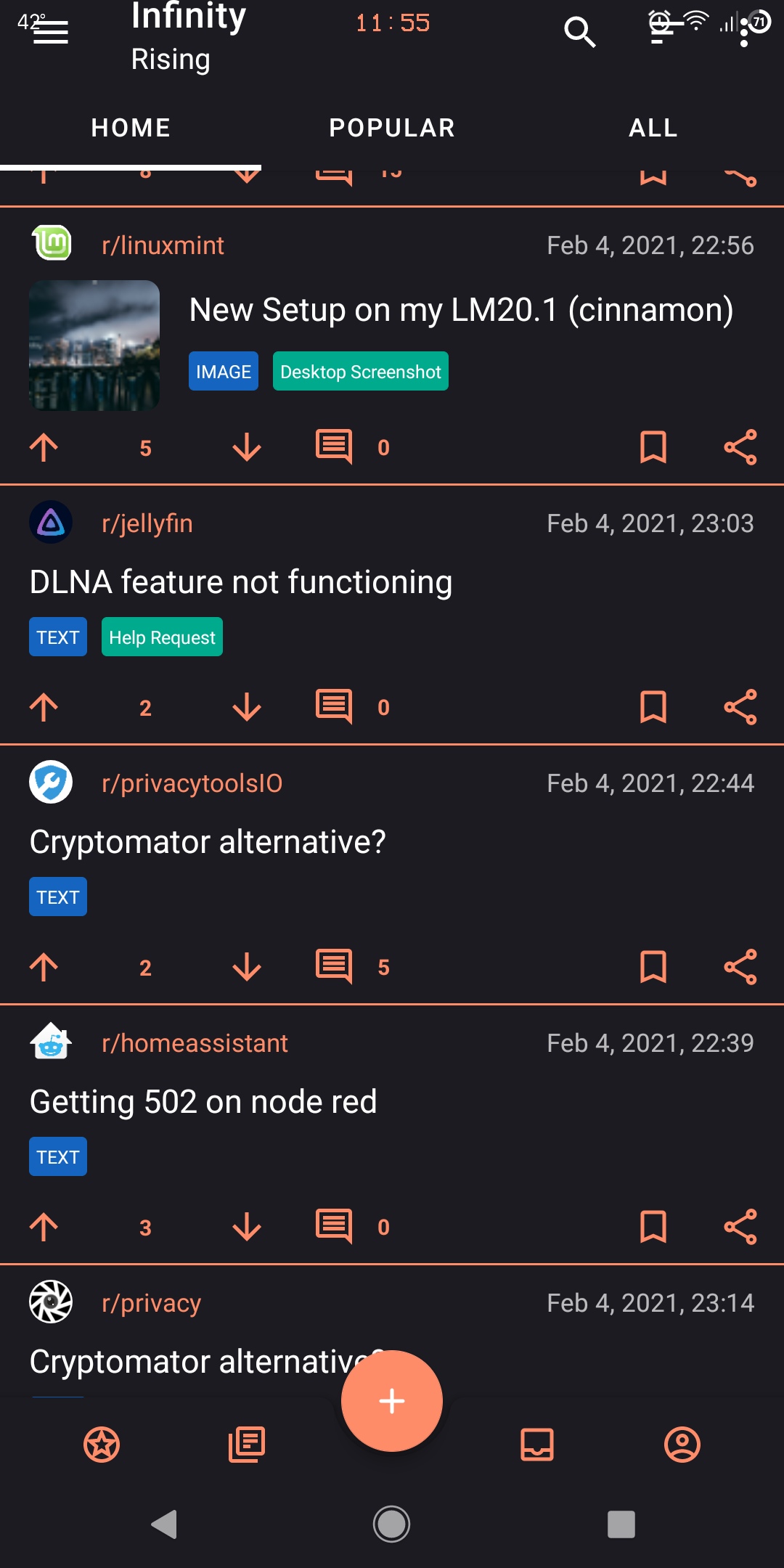Image resolution: width=784 pixels, height=1568 pixels.
Task: Upvote the r/privacytoolsIO Cryptomator alternative post
Action: point(44,967)
